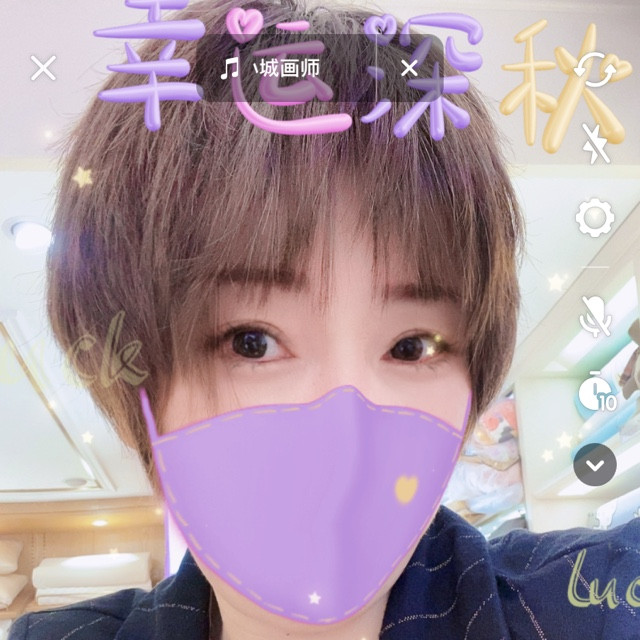Screen dimensions: 640x640
Task: Open the 10-second countdown timer
Action: pyautogui.click(x=597, y=392)
